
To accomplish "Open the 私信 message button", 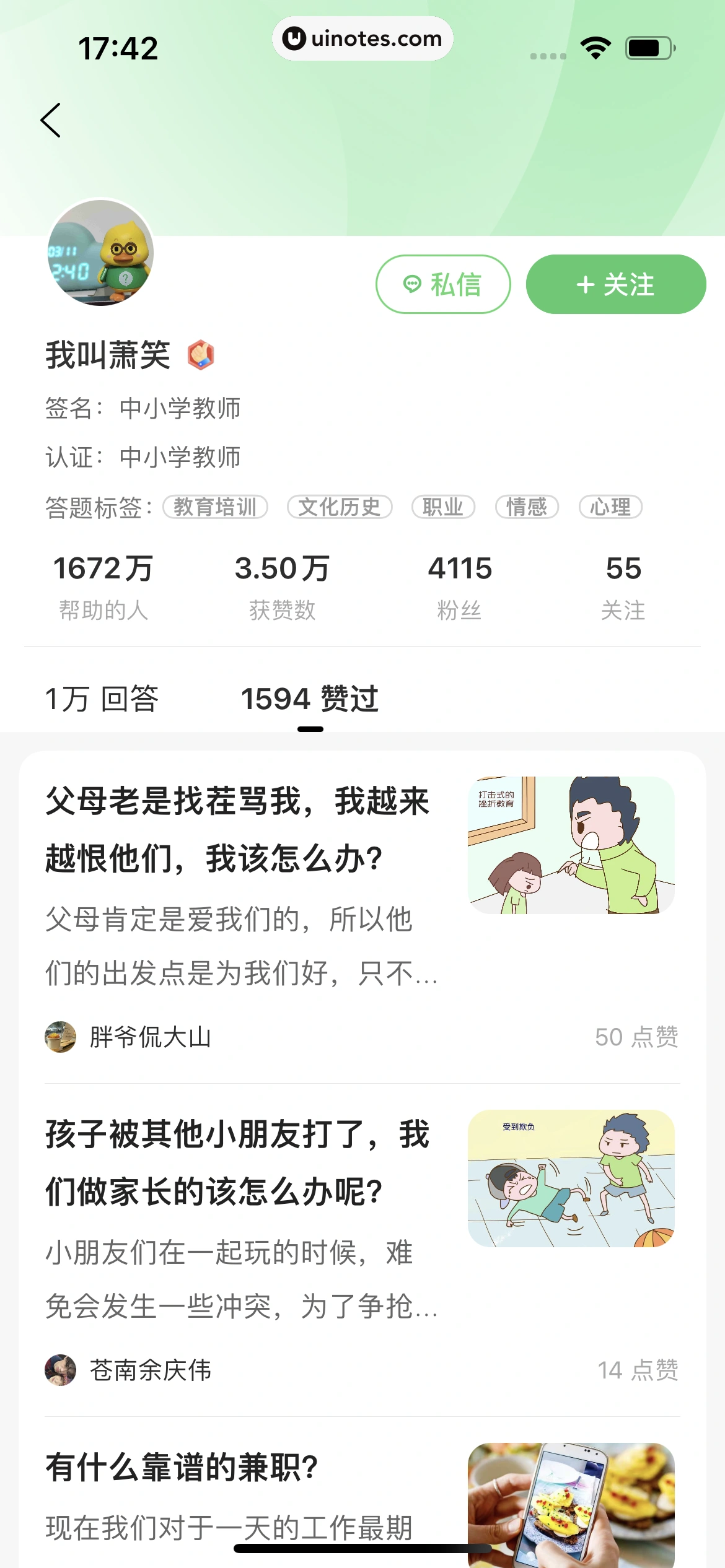I will coord(444,284).
